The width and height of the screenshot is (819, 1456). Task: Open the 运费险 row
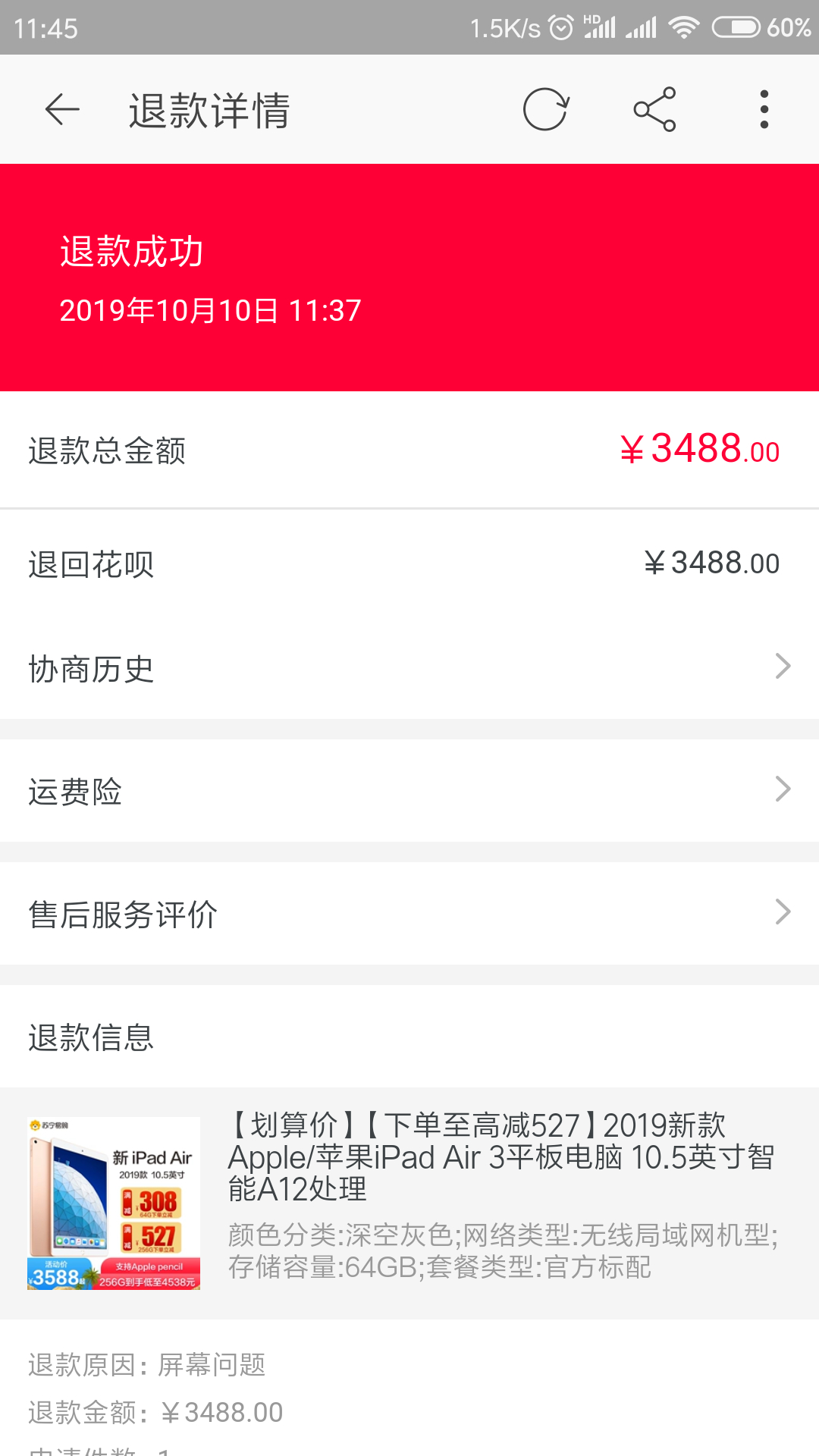(409, 790)
